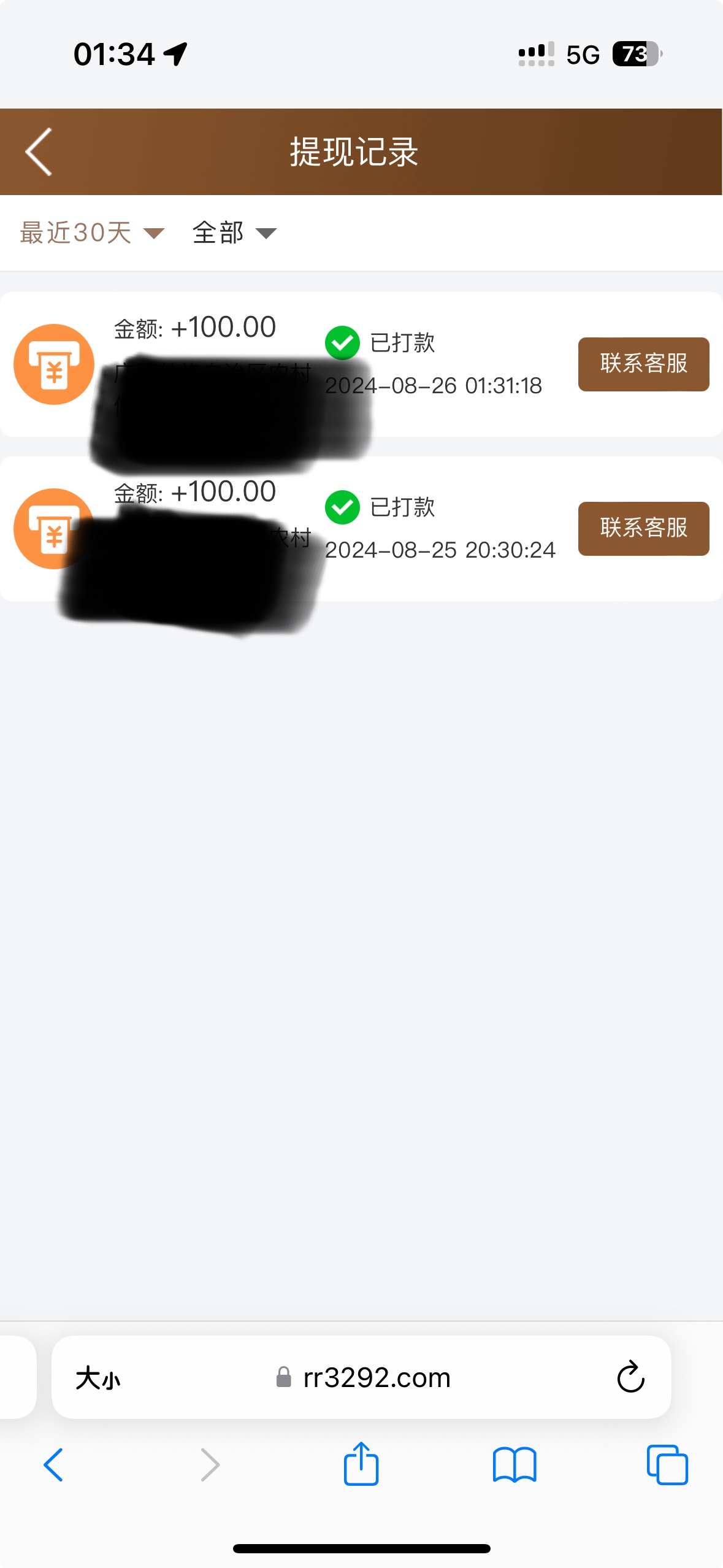The width and height of the screenshot is (723, 1568).
Task: Share this page
Action: tap(361, 1464)
